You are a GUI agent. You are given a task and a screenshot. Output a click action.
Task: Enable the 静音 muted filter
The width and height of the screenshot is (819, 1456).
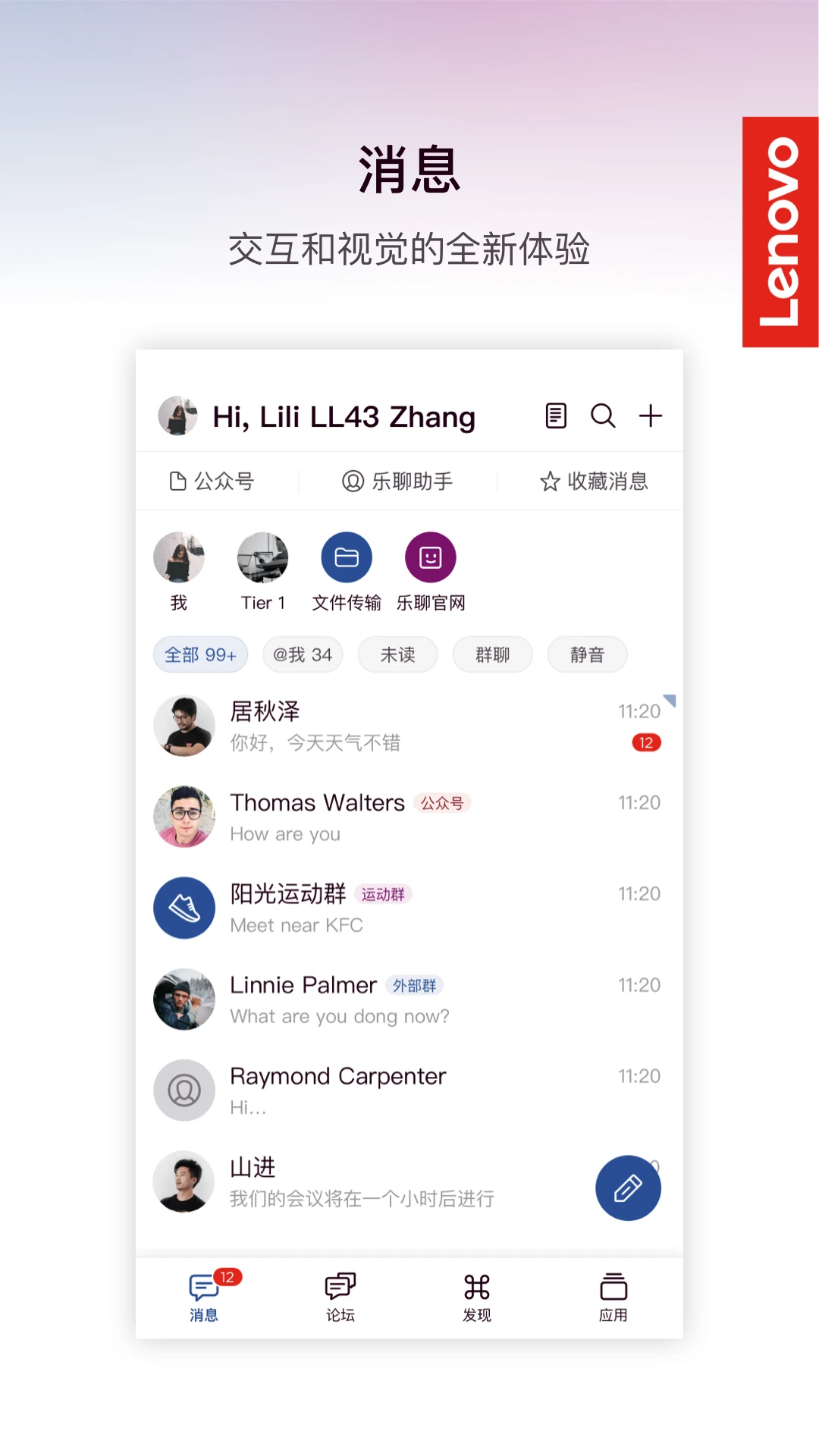click(x=587, y=654)
